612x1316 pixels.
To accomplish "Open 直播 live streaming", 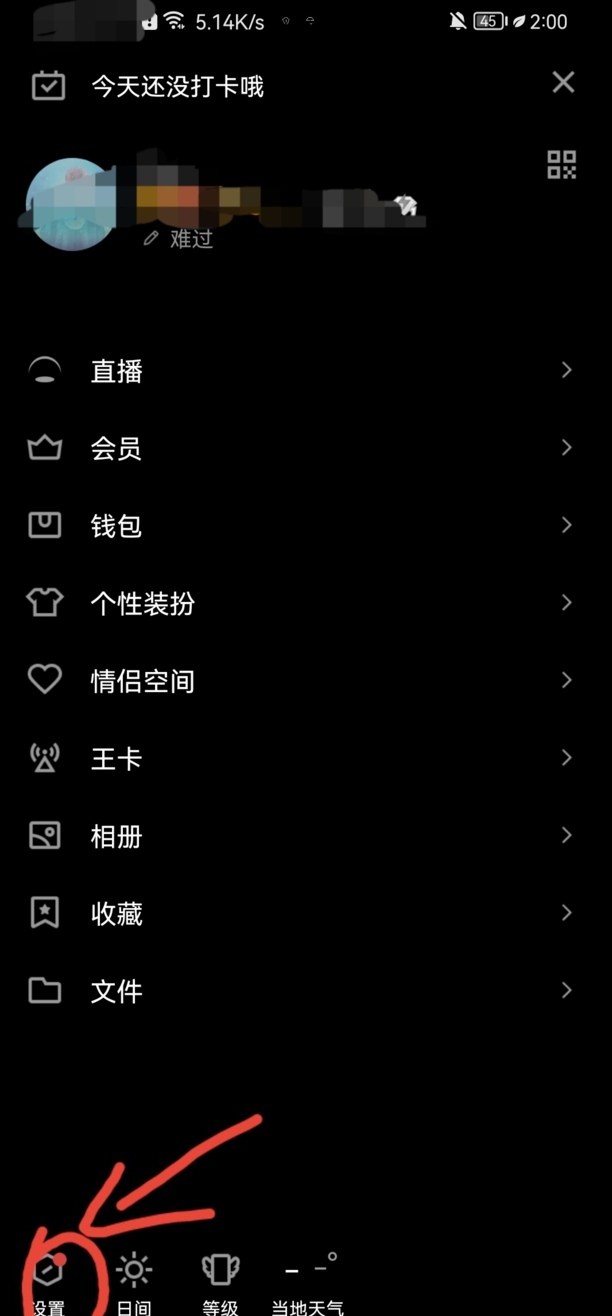I will 306,371.
